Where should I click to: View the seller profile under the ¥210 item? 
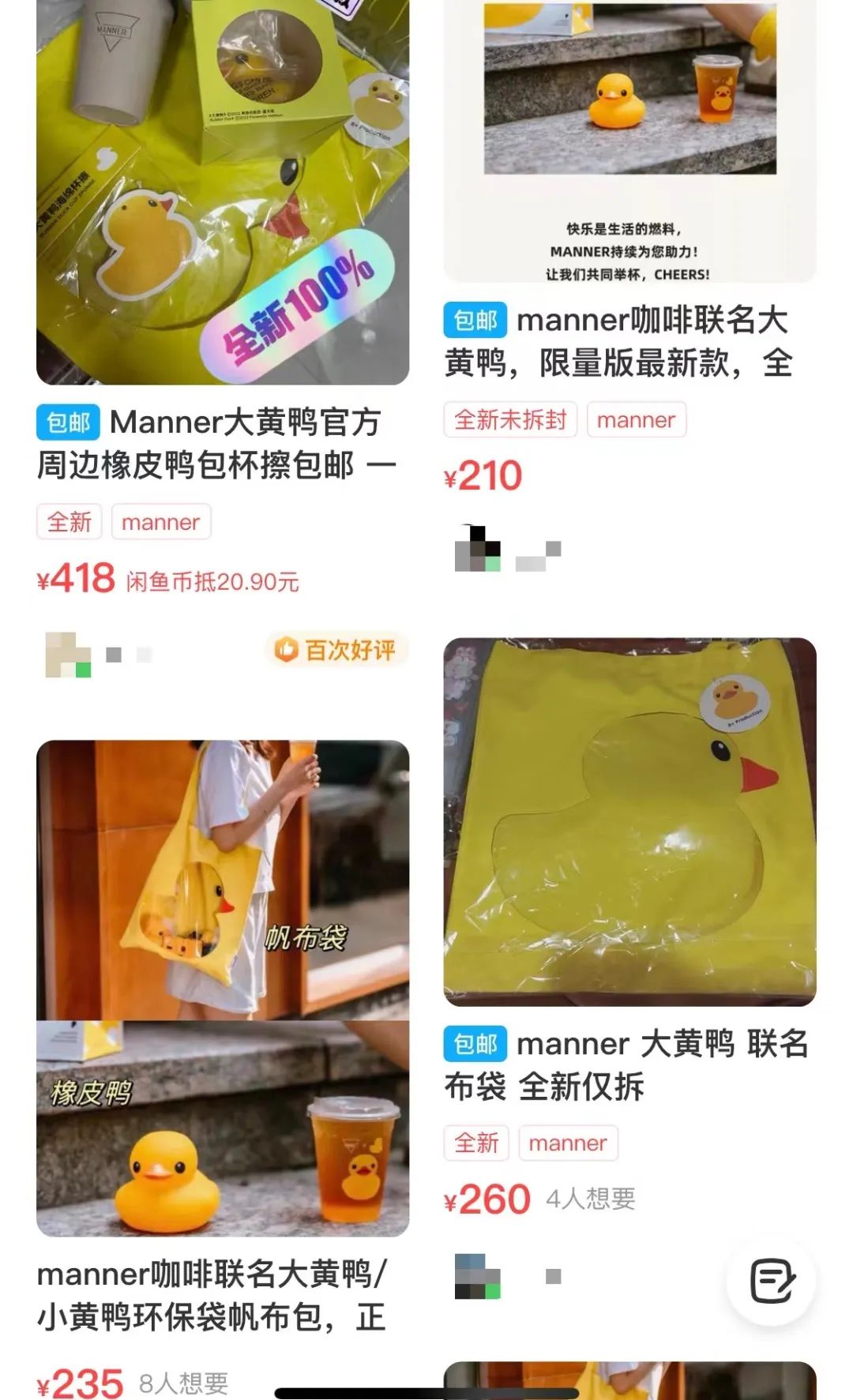[478, 548]
